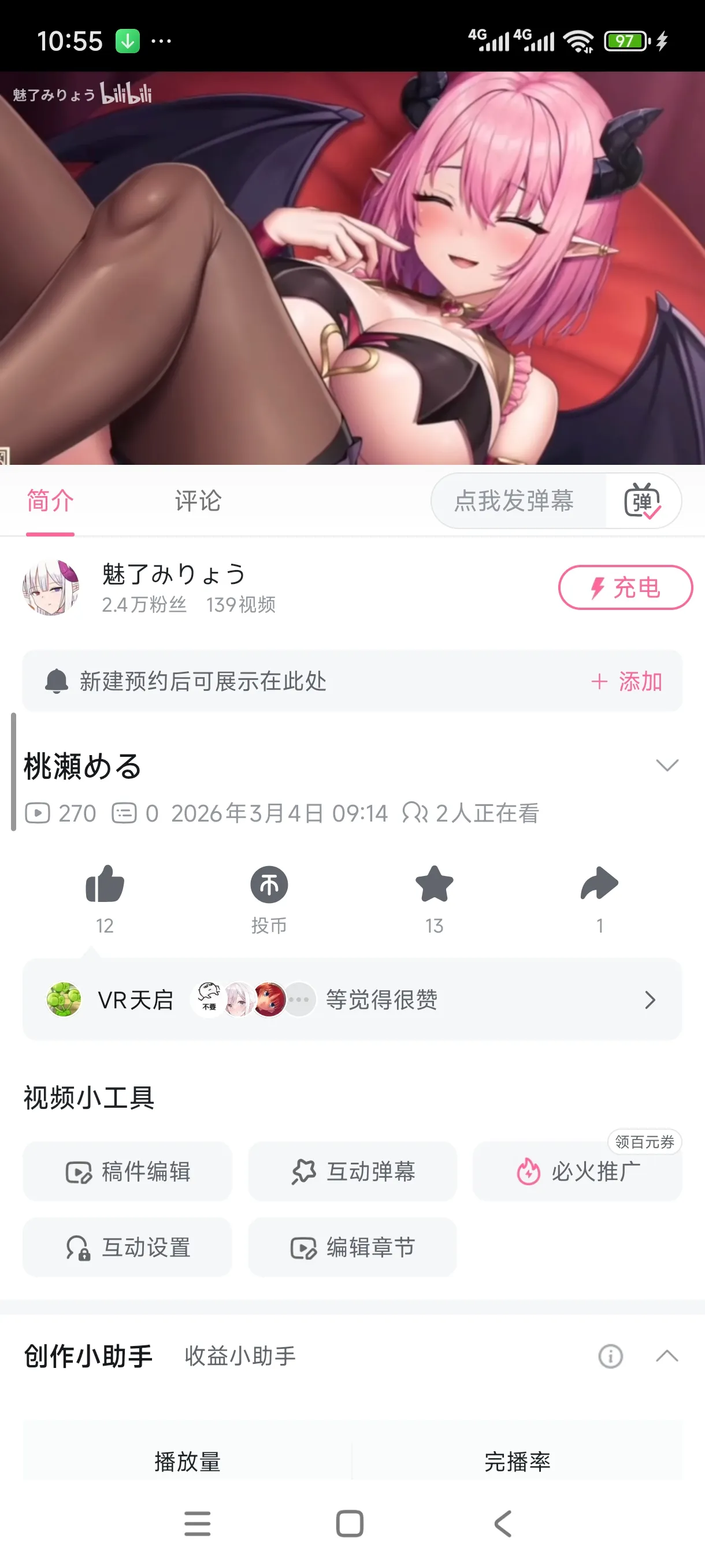
Task: Toggle the danmaku 弹 switch icon
Action: click(x=643, y=501)
